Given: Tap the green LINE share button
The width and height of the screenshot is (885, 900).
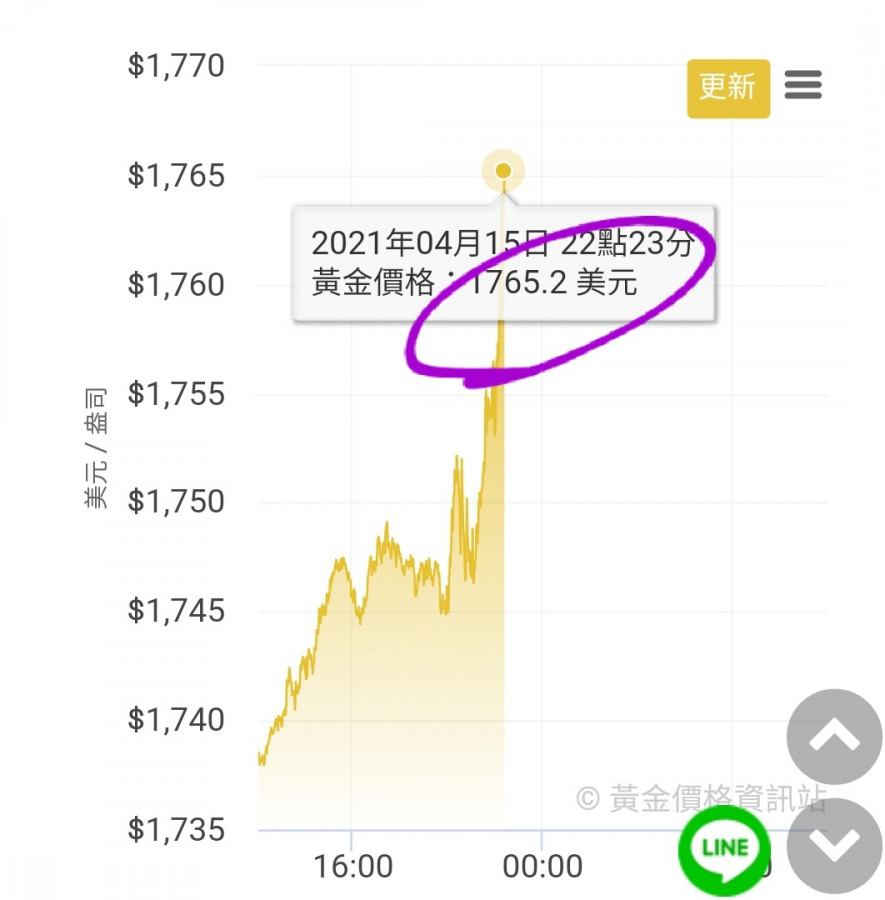Looking at the screenshot, I should [x=724, y=849].
